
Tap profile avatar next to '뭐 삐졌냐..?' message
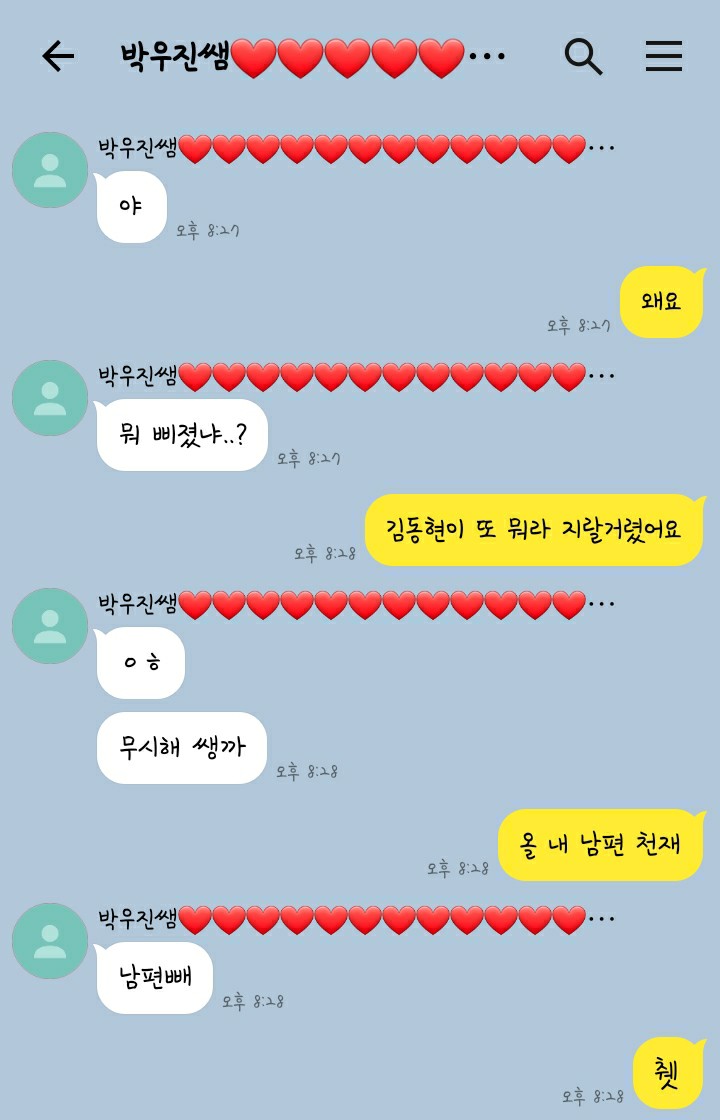tap(50, 398)
